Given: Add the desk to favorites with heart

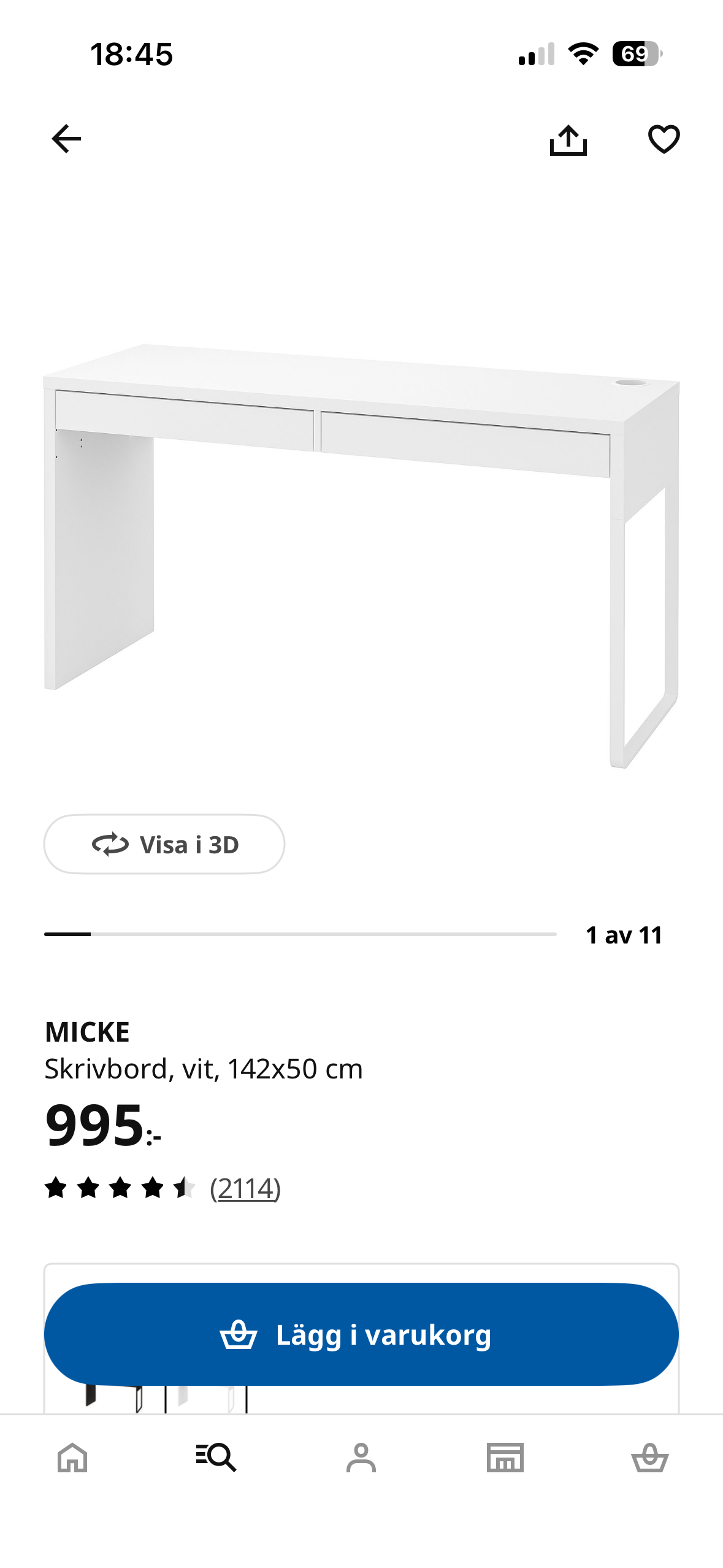Looking at the screenshot, I should pyautogui.click(x=664, y=139).
